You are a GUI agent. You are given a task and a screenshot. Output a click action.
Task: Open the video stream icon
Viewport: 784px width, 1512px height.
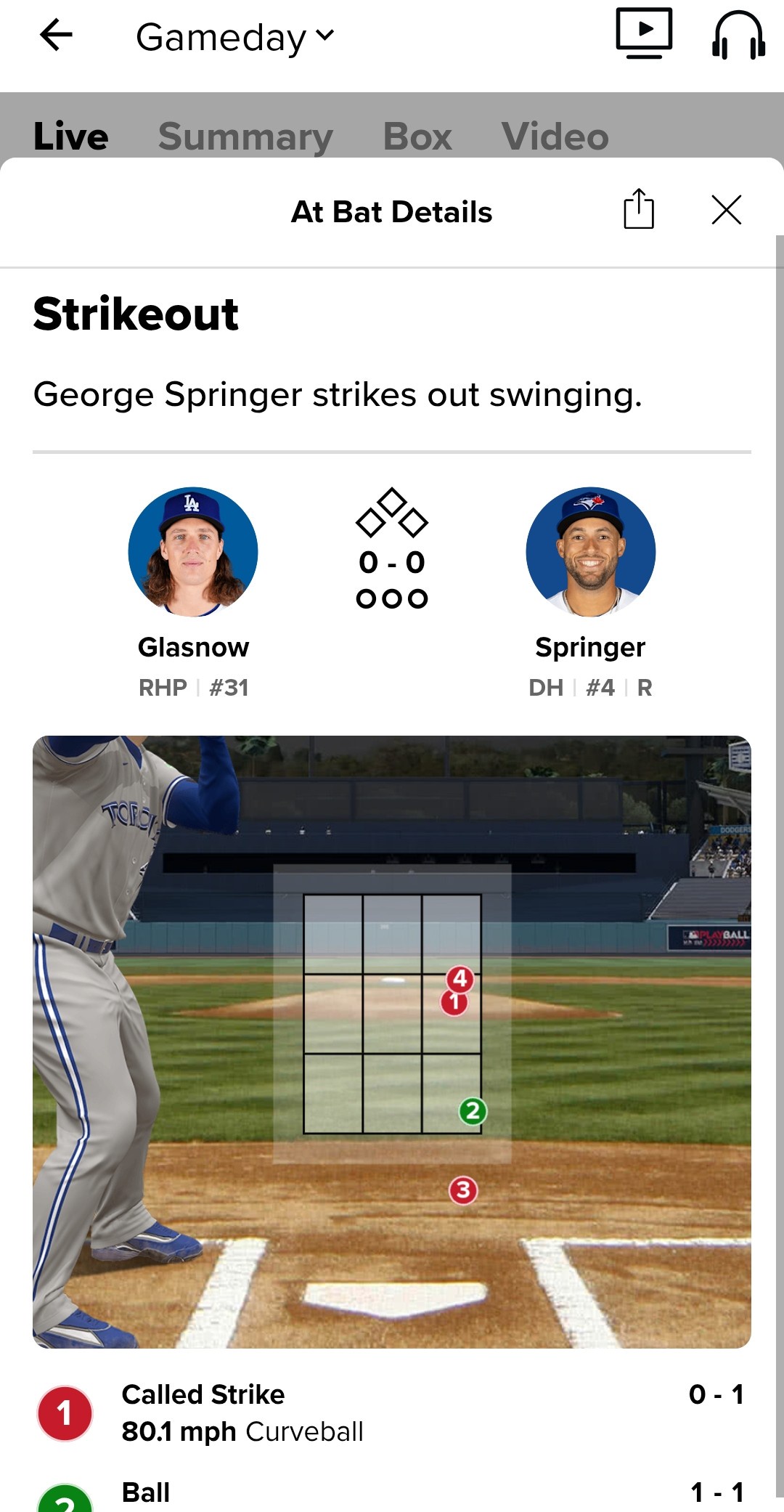click(x=644, y=33)
